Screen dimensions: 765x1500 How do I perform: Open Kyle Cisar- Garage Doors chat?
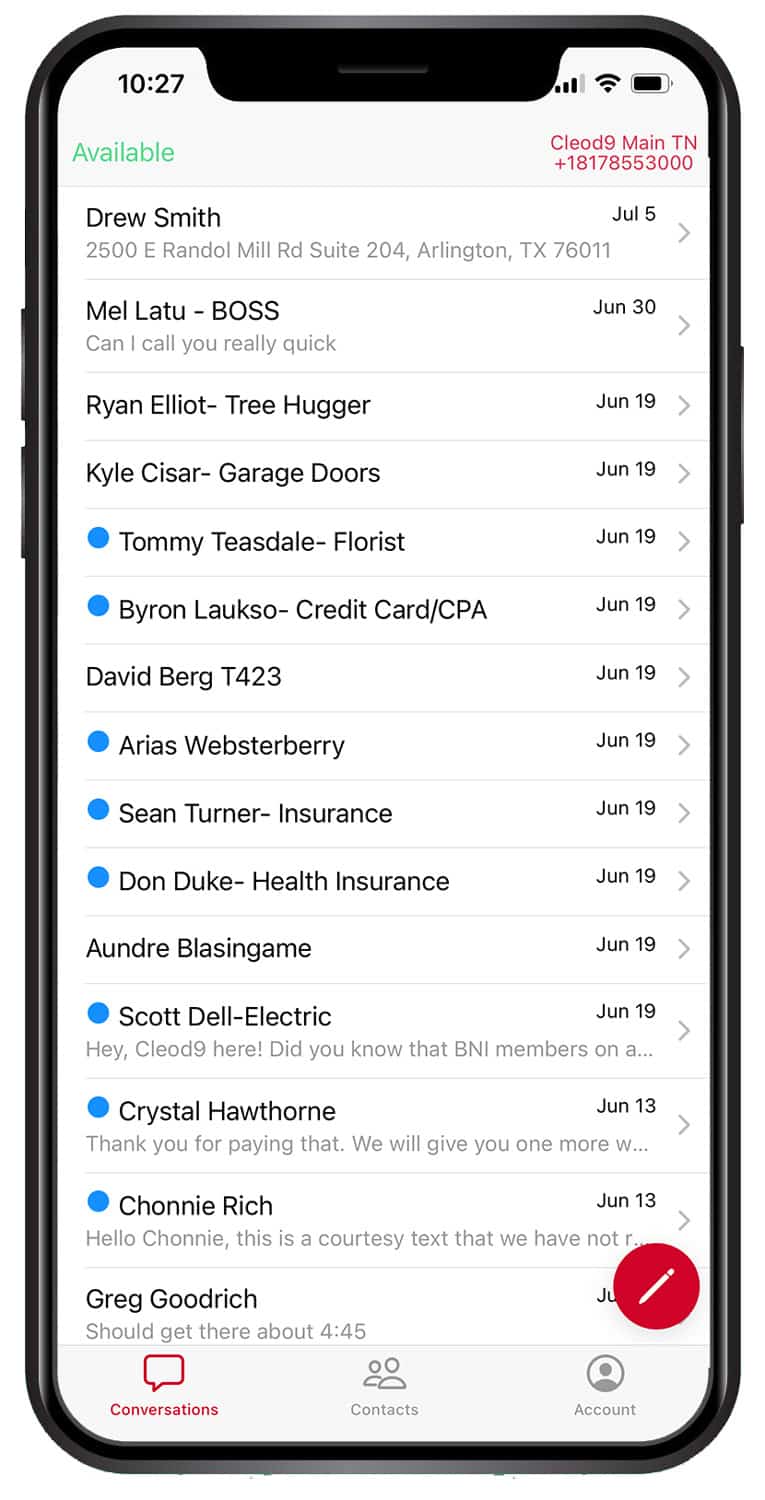coord(383,474)
